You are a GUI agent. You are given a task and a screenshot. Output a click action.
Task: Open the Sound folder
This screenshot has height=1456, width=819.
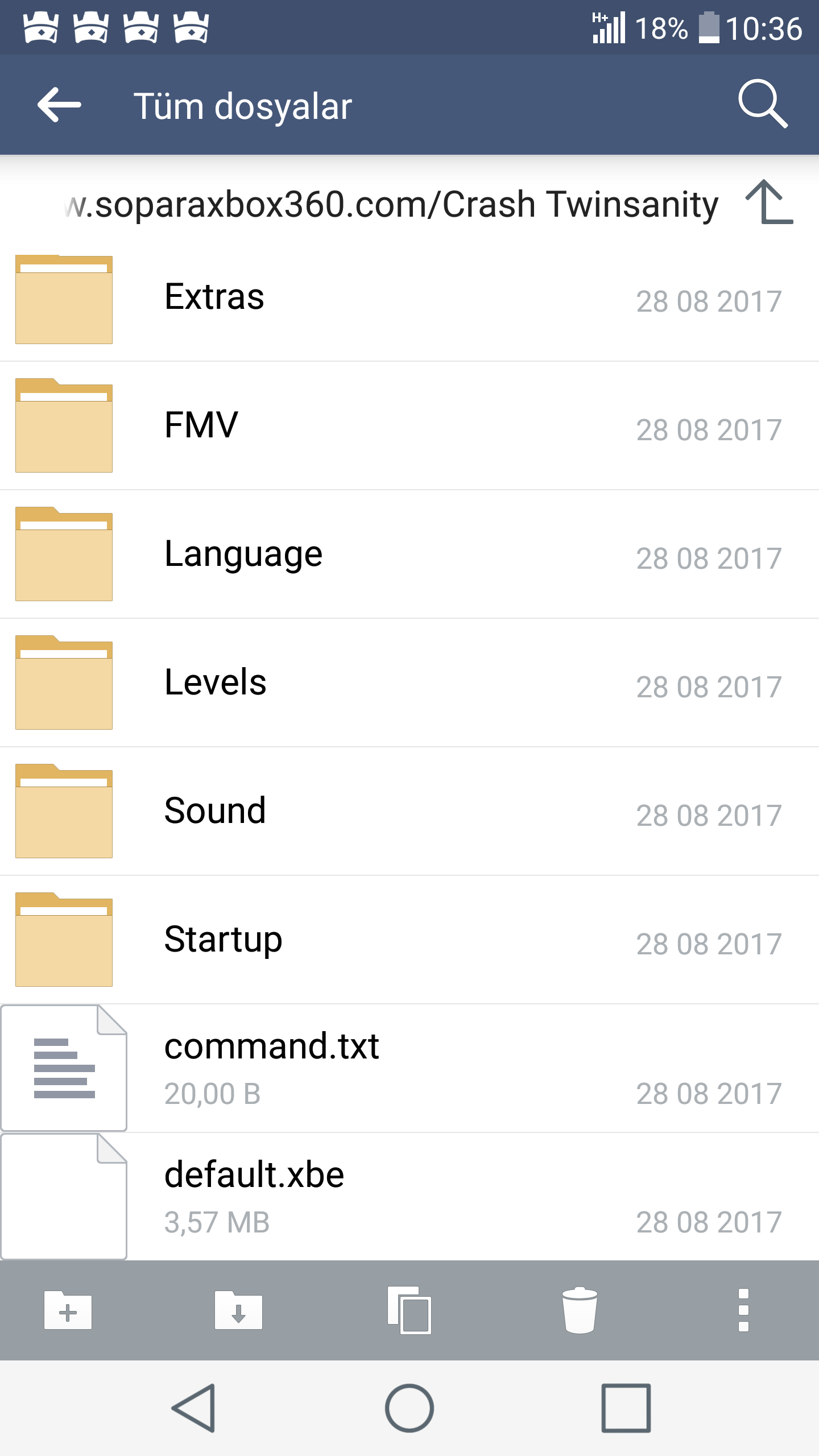409,811
